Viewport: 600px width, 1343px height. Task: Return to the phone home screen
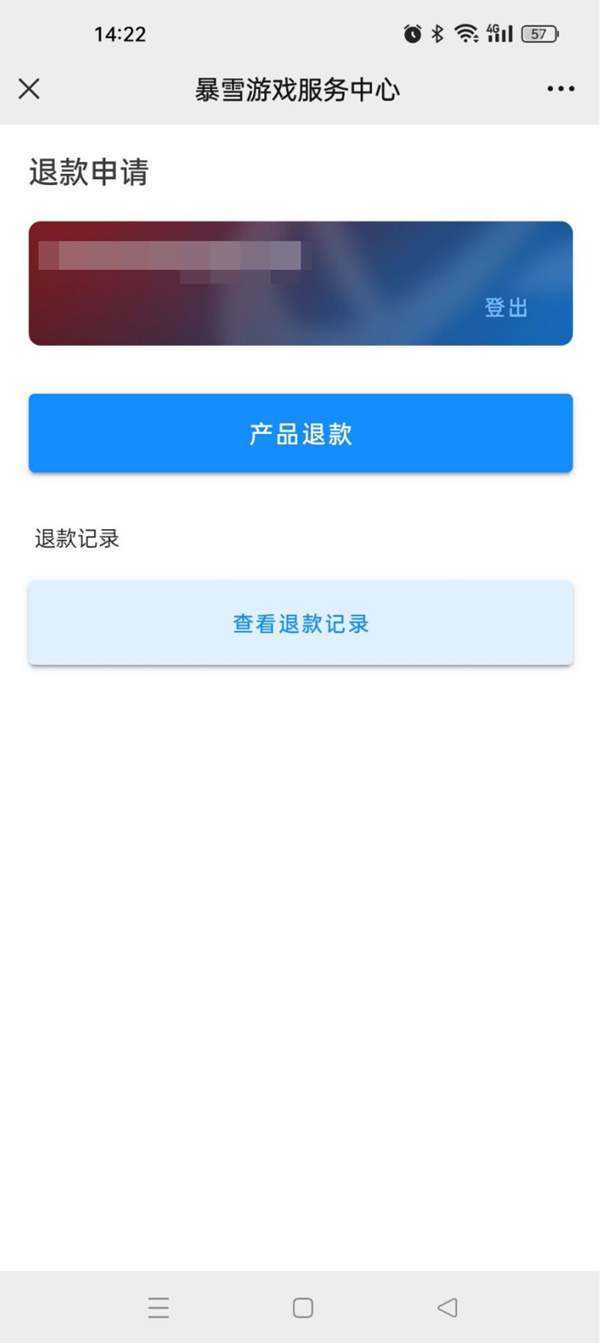(x=303, y=1307)
